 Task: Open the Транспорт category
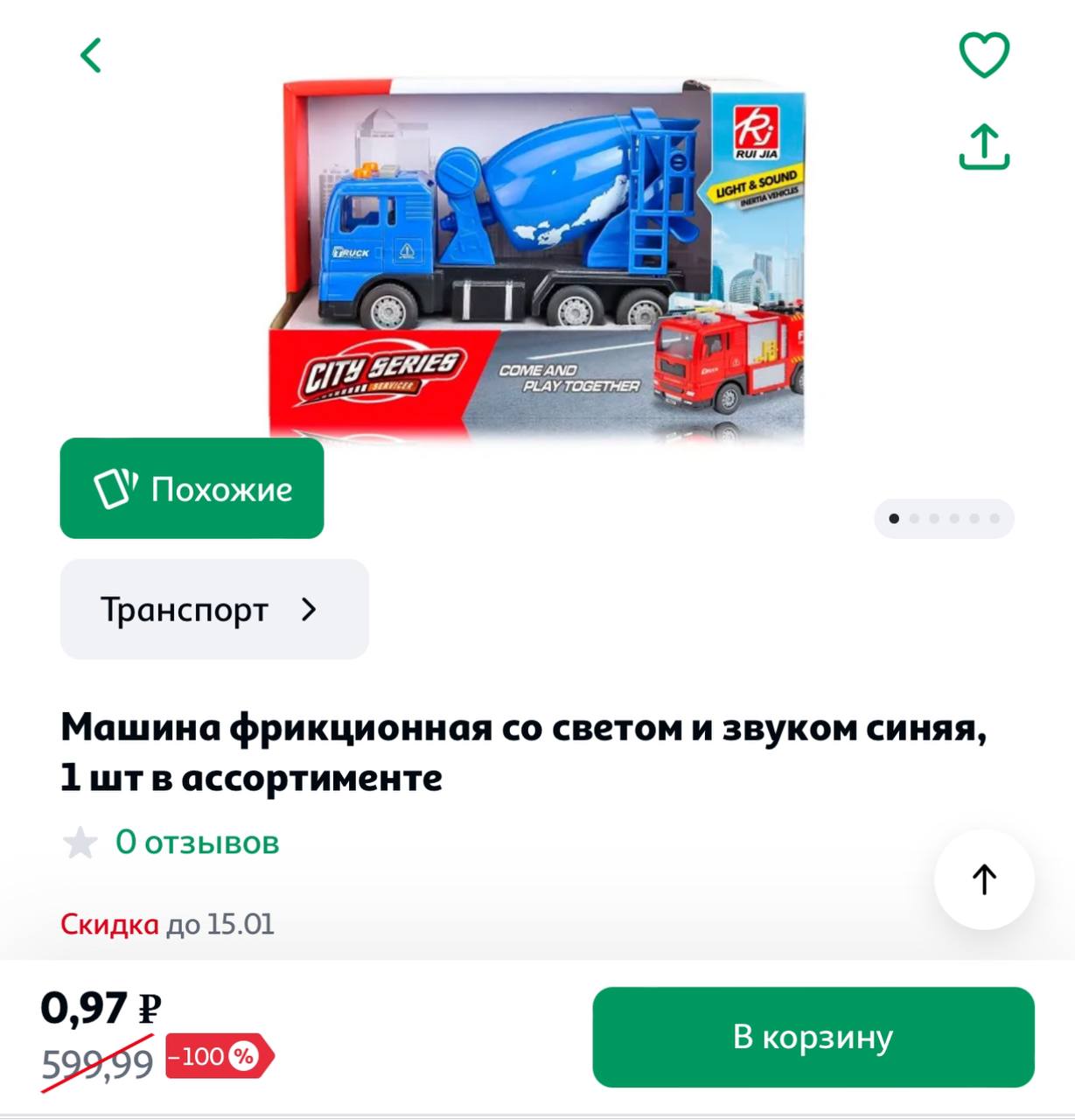(214, 609)
